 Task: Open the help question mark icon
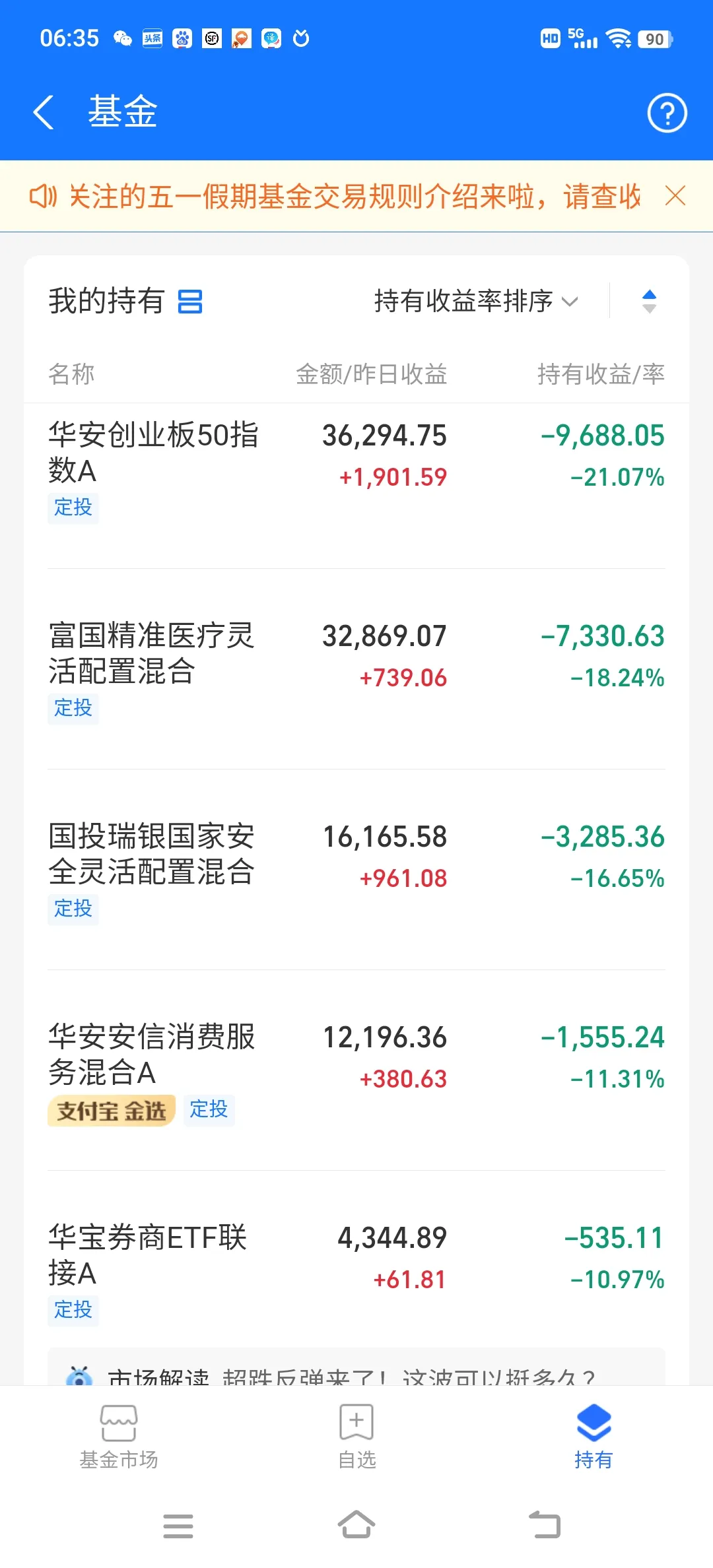tap(667, 113)
